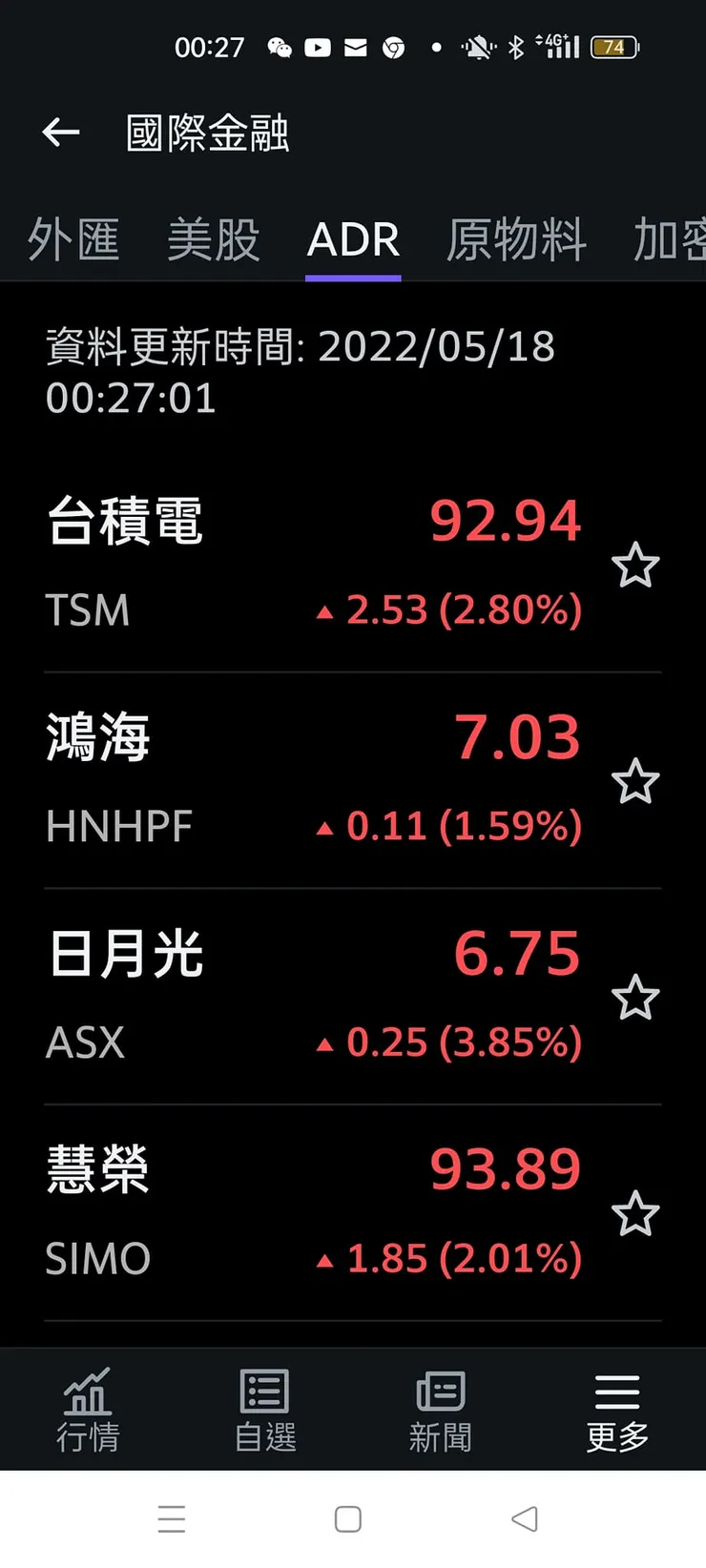Switch to 行情 in bottom navigation
706x1568 pixels.
(x=88, y=1410)
